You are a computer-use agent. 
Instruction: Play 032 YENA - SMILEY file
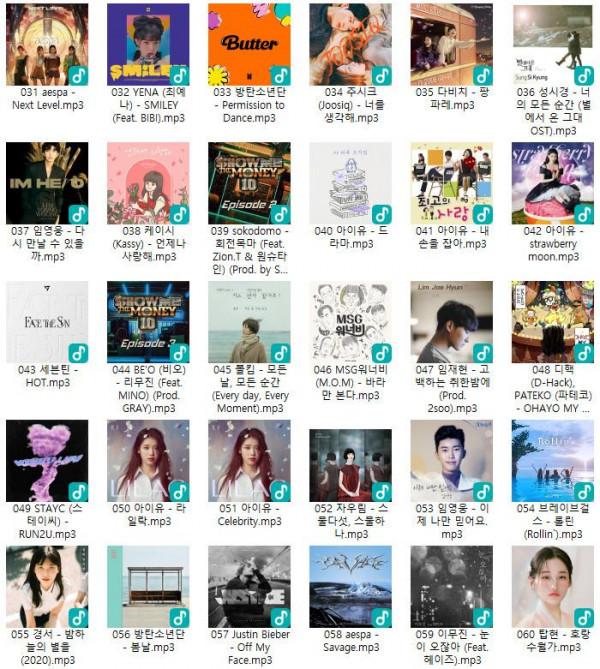click(148, 45)
